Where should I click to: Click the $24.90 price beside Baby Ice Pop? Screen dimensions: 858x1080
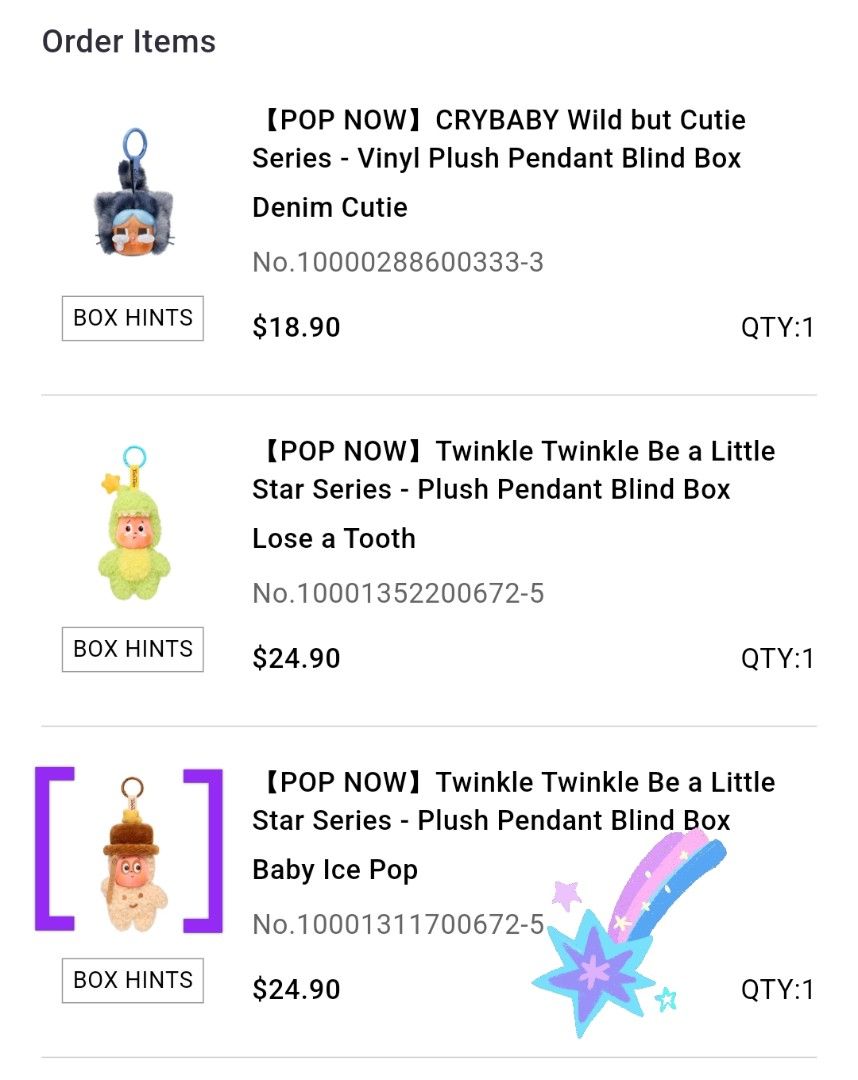click(296, 988)
